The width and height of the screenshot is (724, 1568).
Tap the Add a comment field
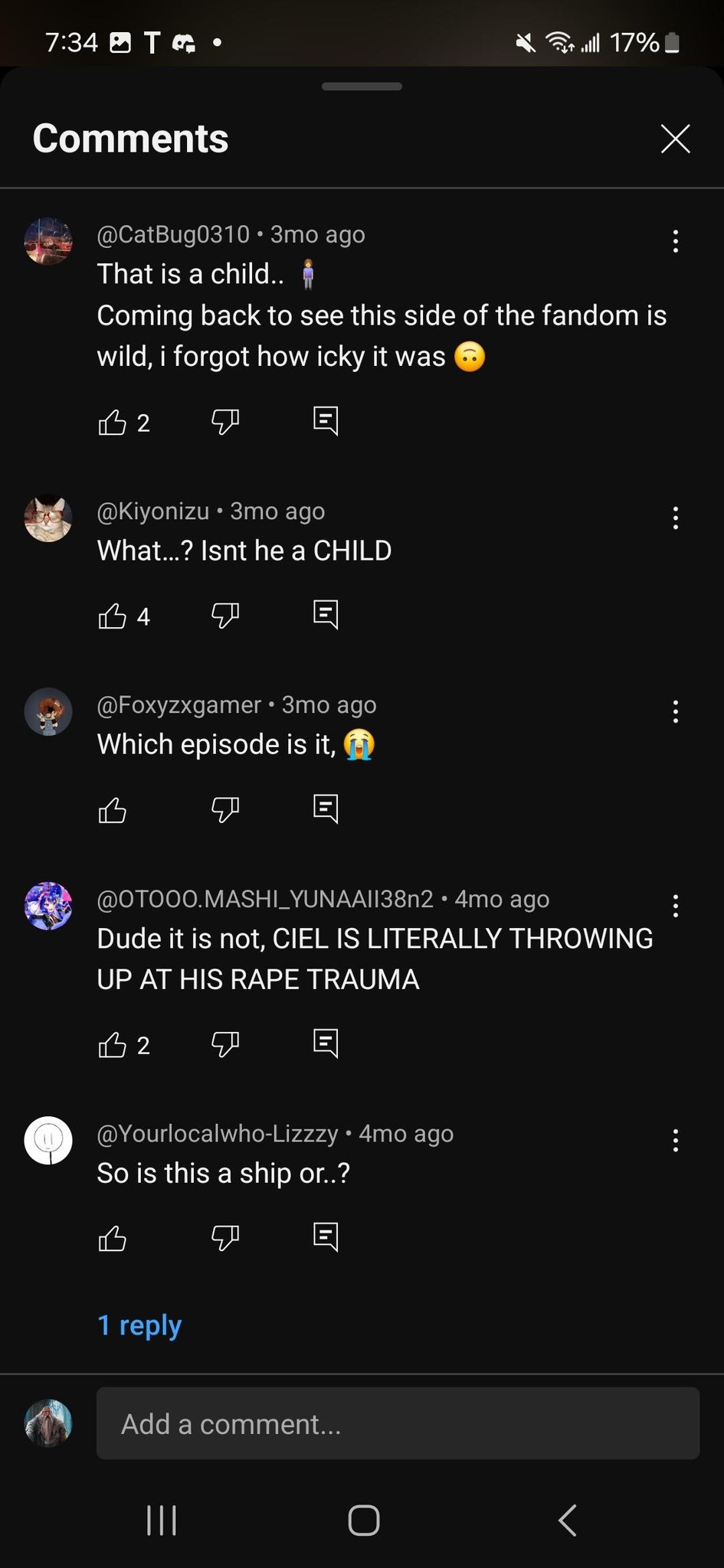(398, 1424)
